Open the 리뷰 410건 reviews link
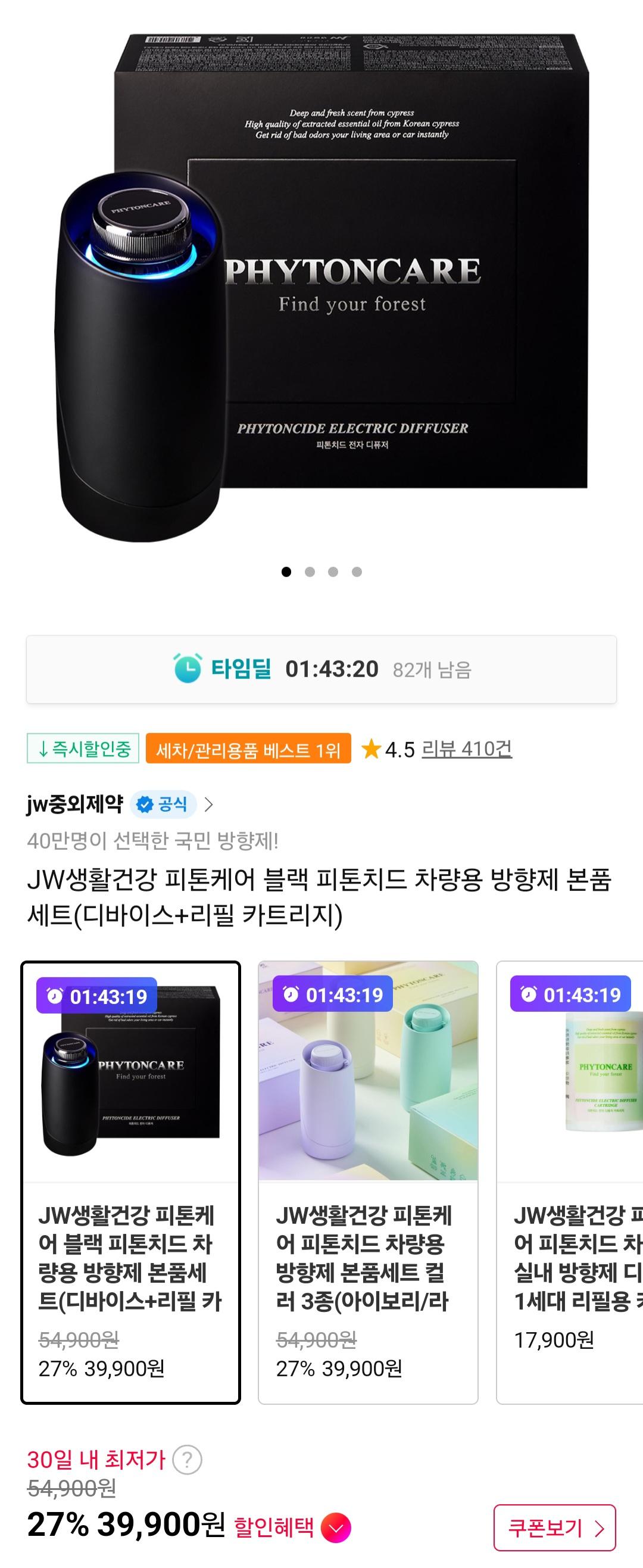The width and height of the screenshot is (643, 1568). point(467,749)
